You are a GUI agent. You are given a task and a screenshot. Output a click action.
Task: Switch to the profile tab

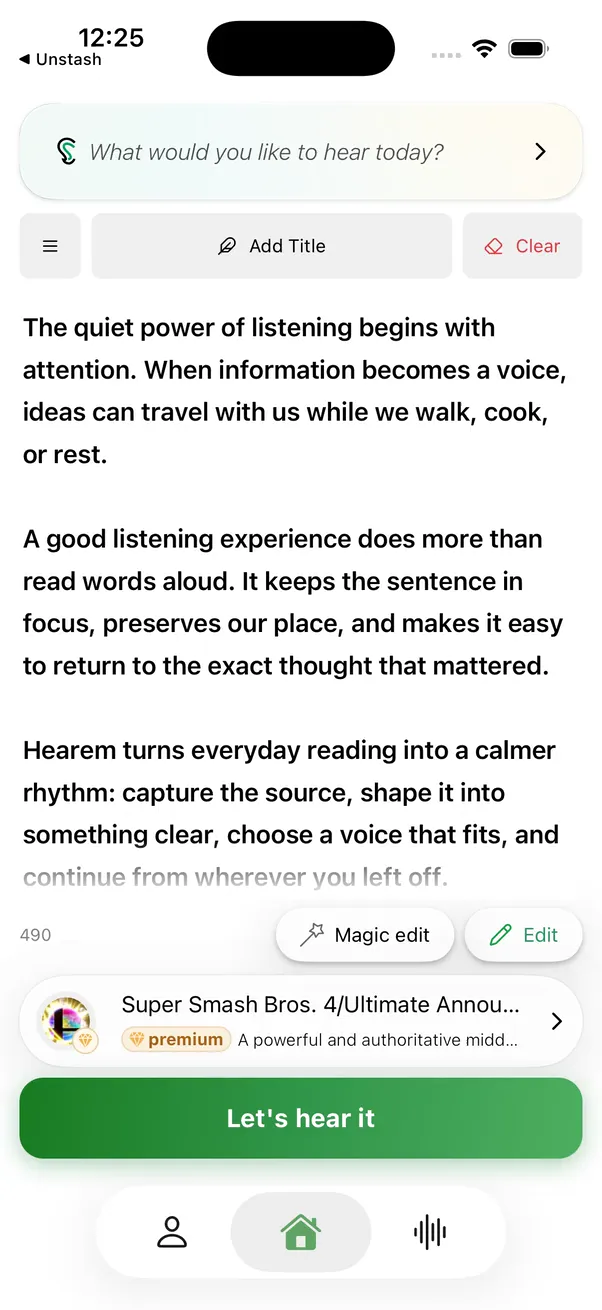point(172,1232)
